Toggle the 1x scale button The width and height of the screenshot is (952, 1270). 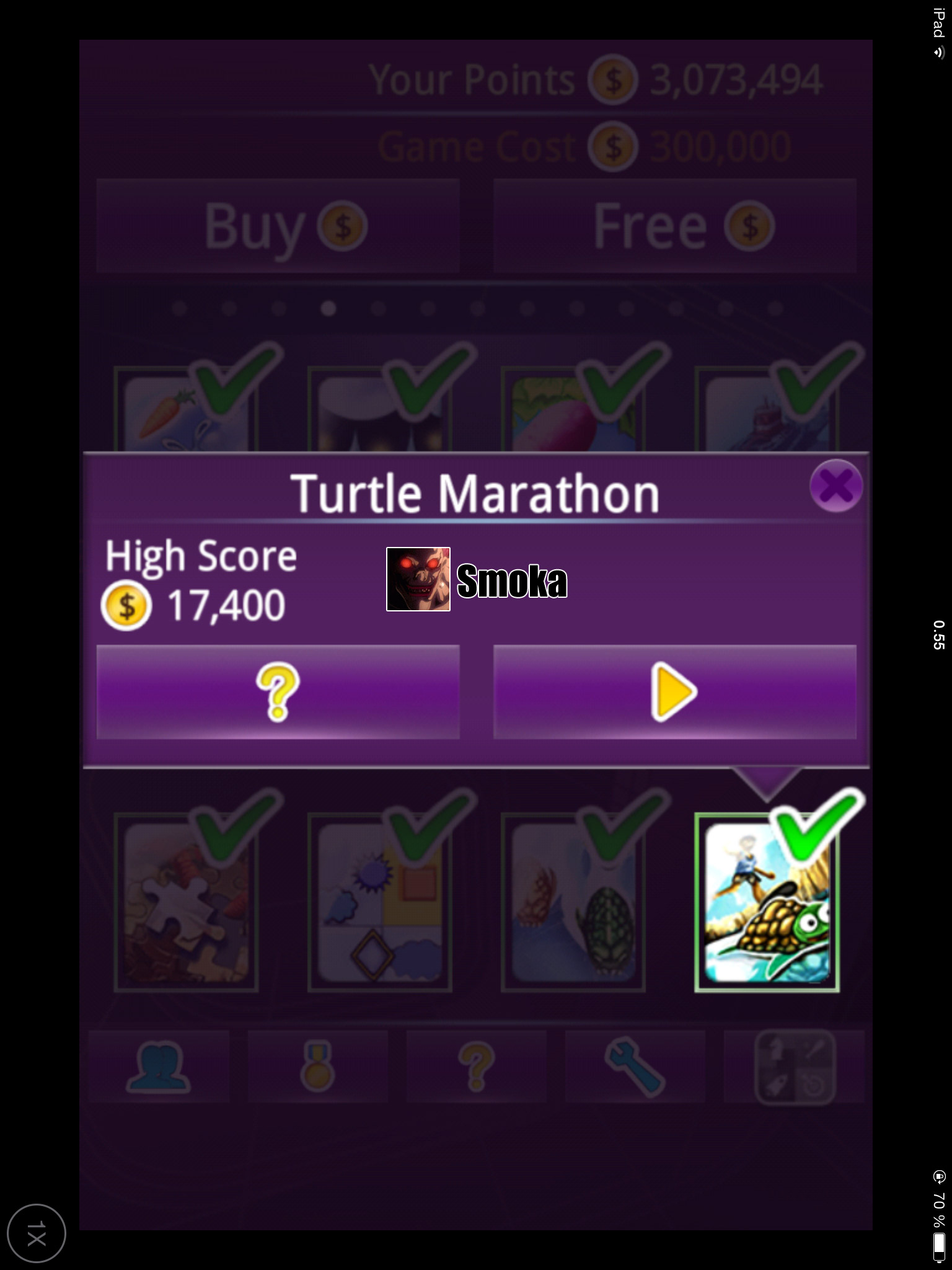click(x=37, y=1233)
